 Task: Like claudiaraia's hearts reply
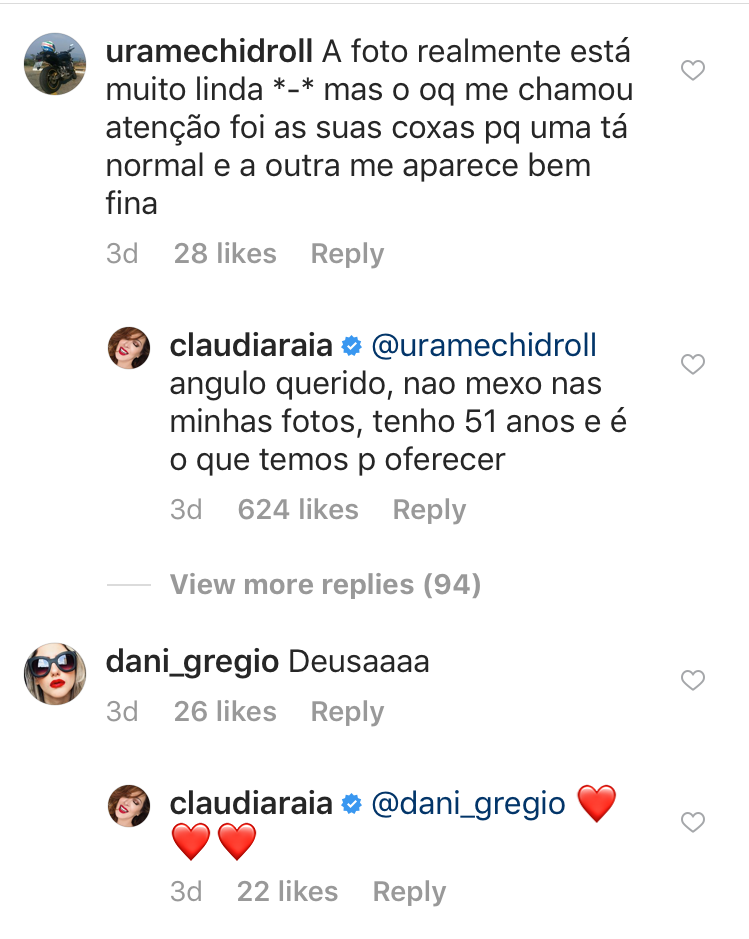tap(692, 823)
